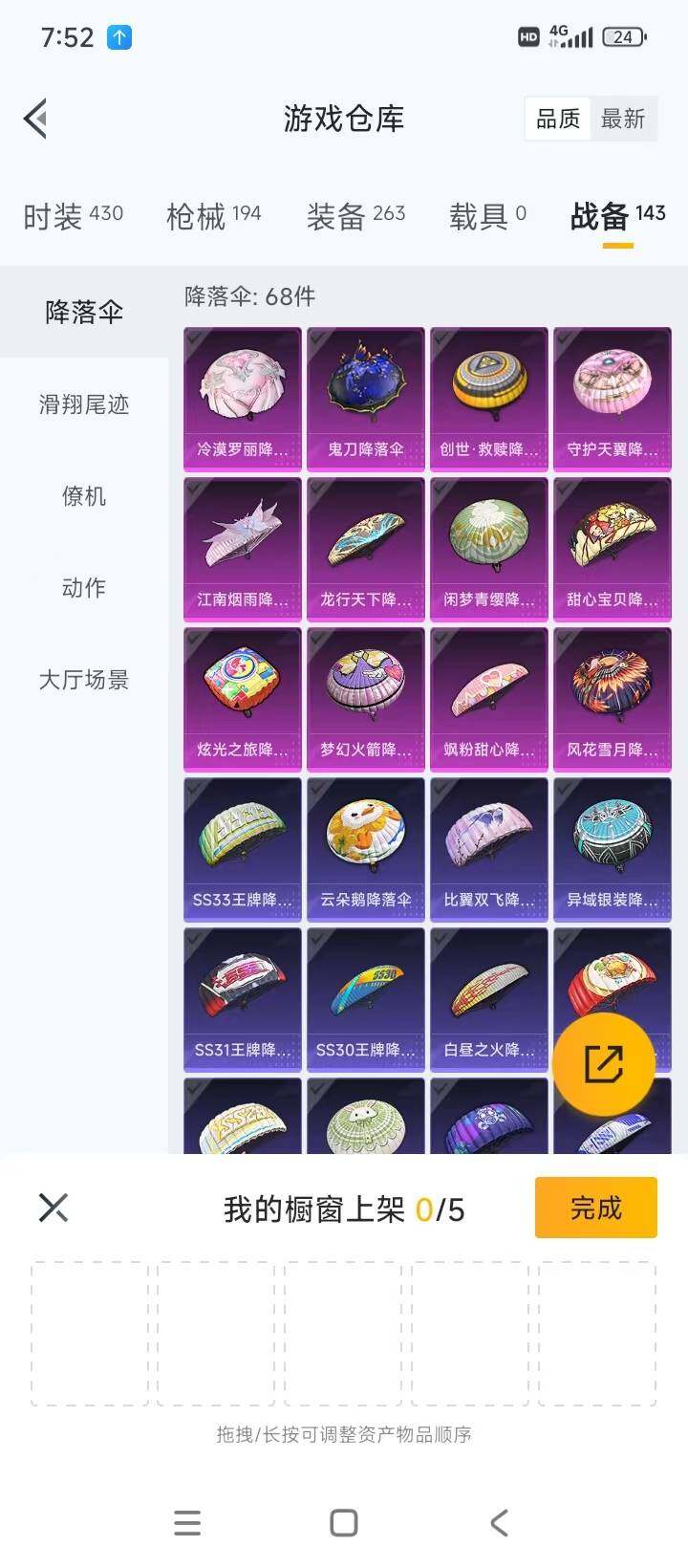
Task: Tap the battery indicator in status bar
Action: coord(622,38)
